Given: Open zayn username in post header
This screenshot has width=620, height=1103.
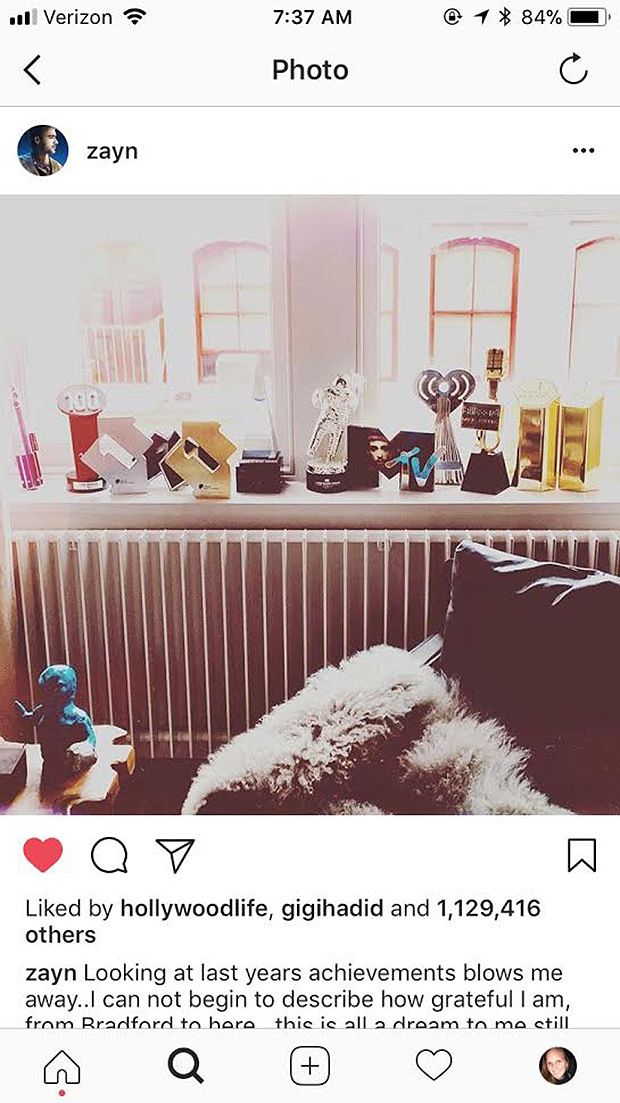Looking at the screenshot, I should 112,151.
